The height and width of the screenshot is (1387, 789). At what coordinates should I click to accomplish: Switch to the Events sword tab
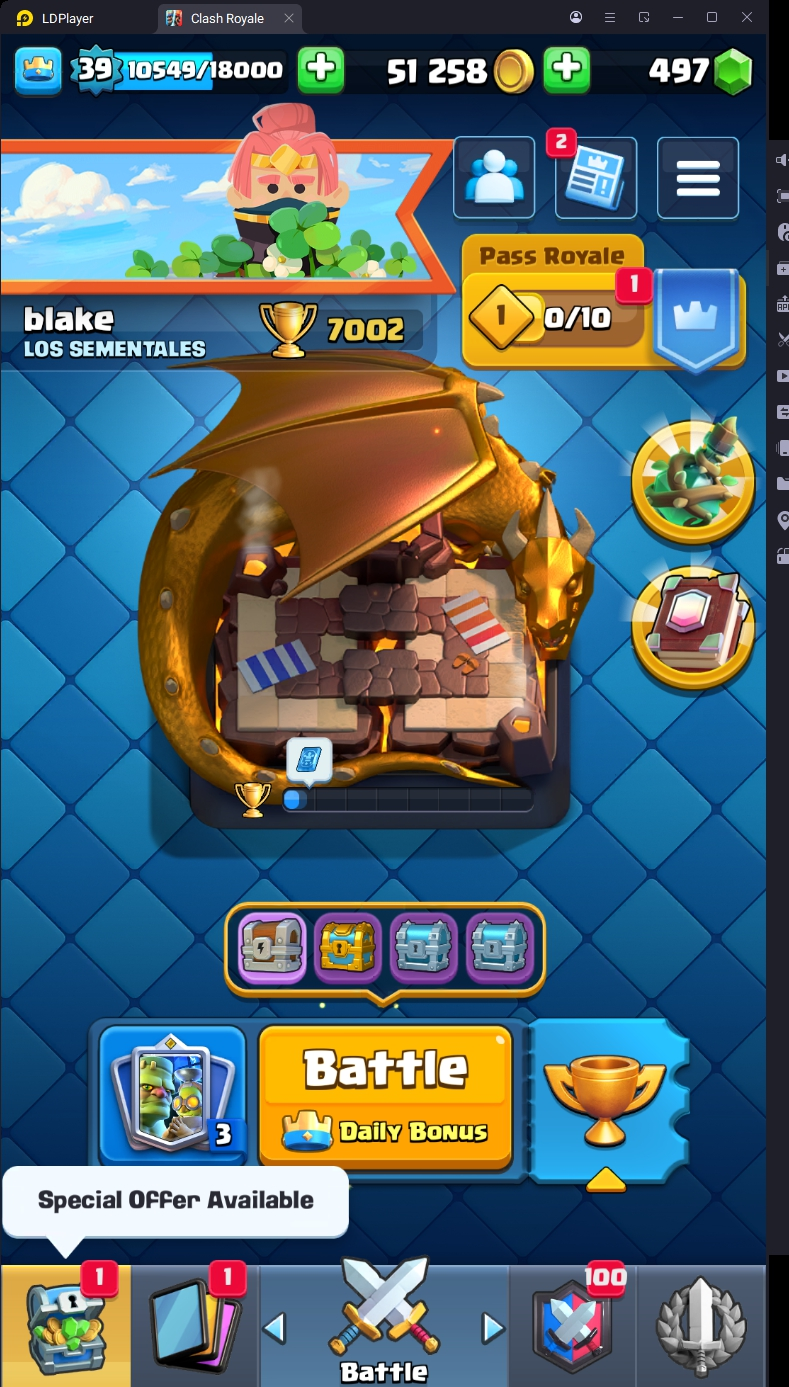tap(701, 1326)
